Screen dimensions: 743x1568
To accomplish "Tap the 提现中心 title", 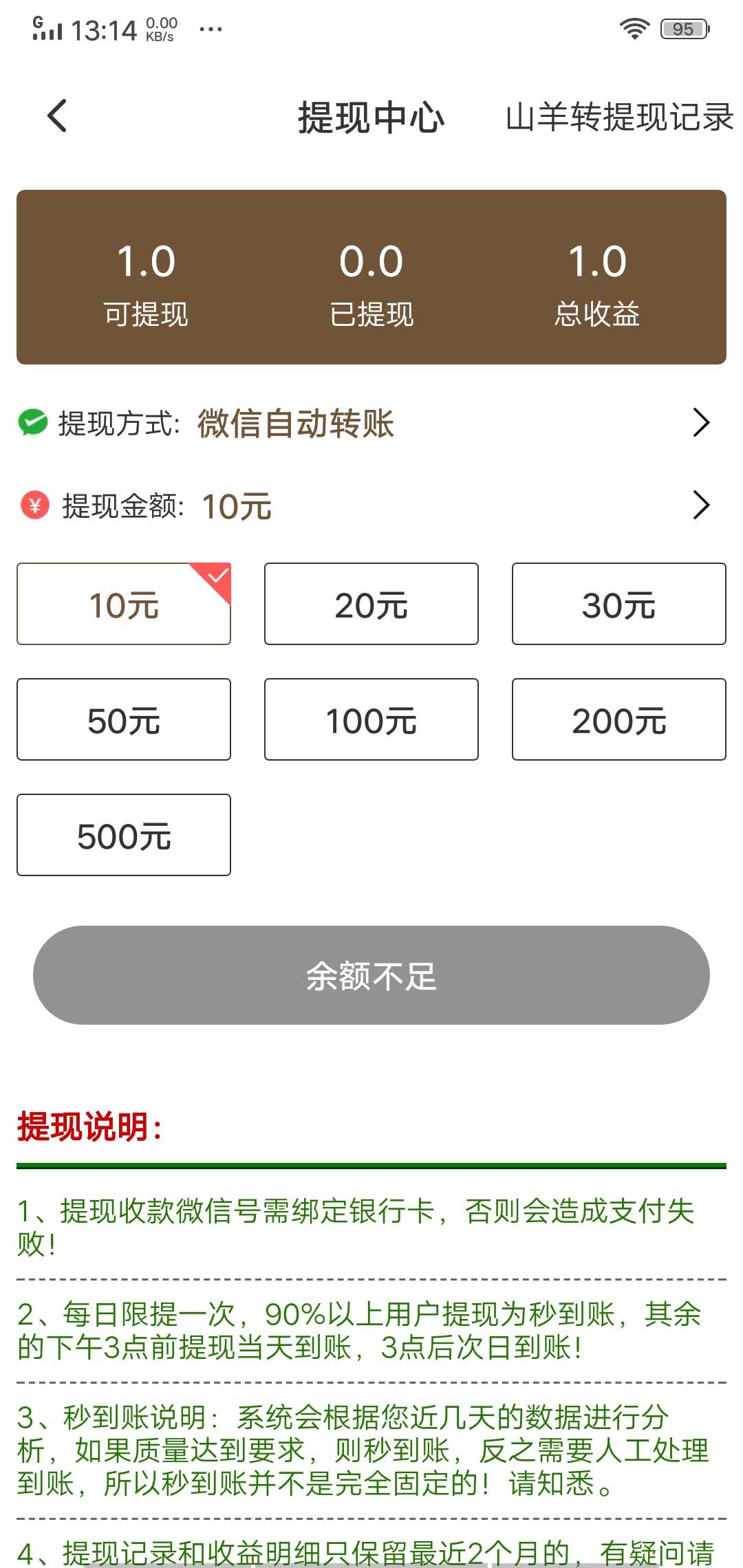I will point(371,117).
